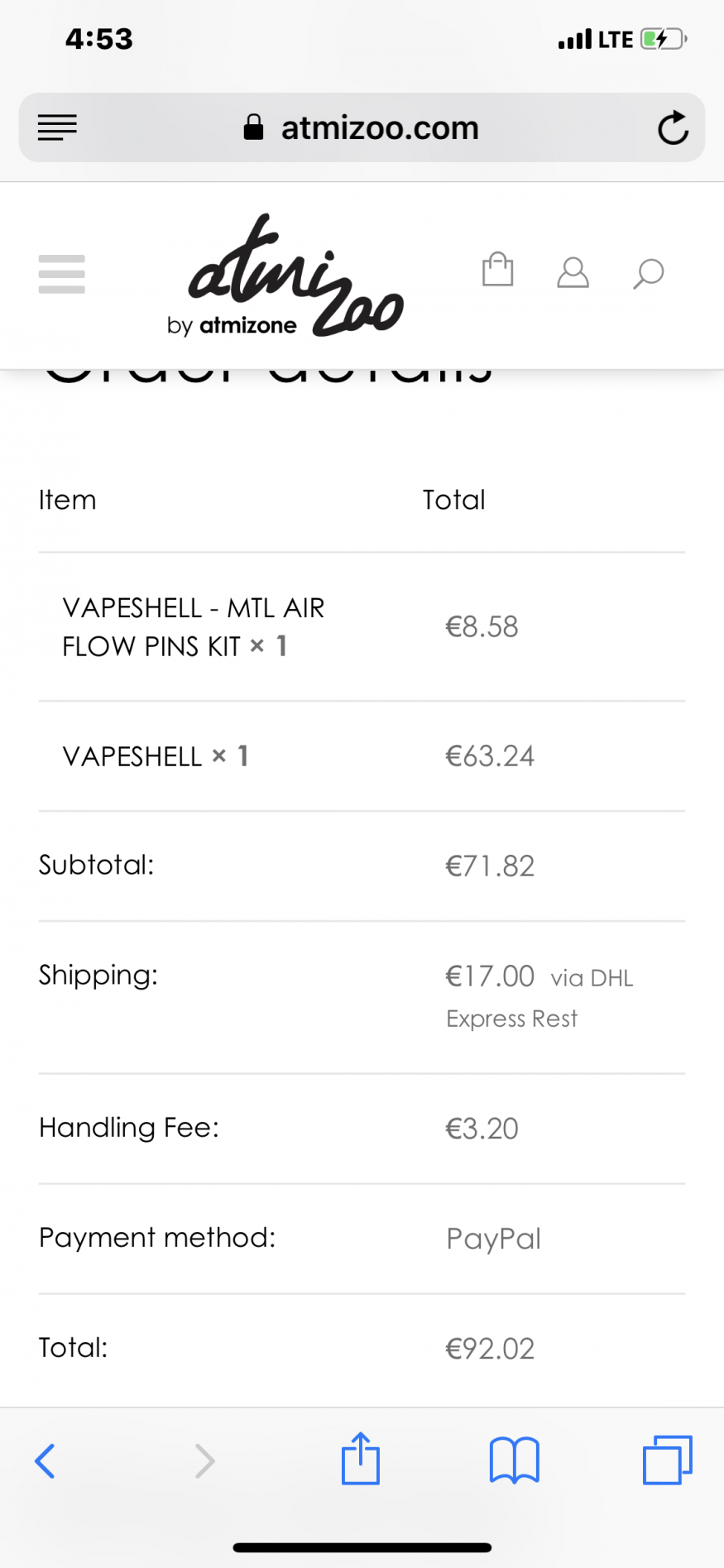Open Safari reader view lines icon

57,127
